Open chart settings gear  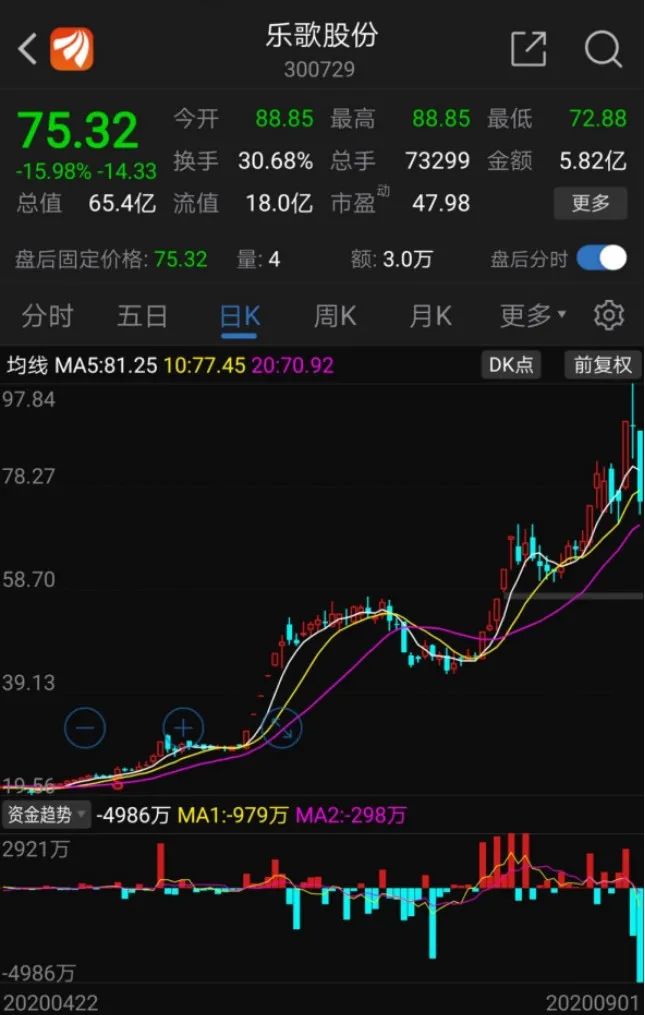click(608, 316)
